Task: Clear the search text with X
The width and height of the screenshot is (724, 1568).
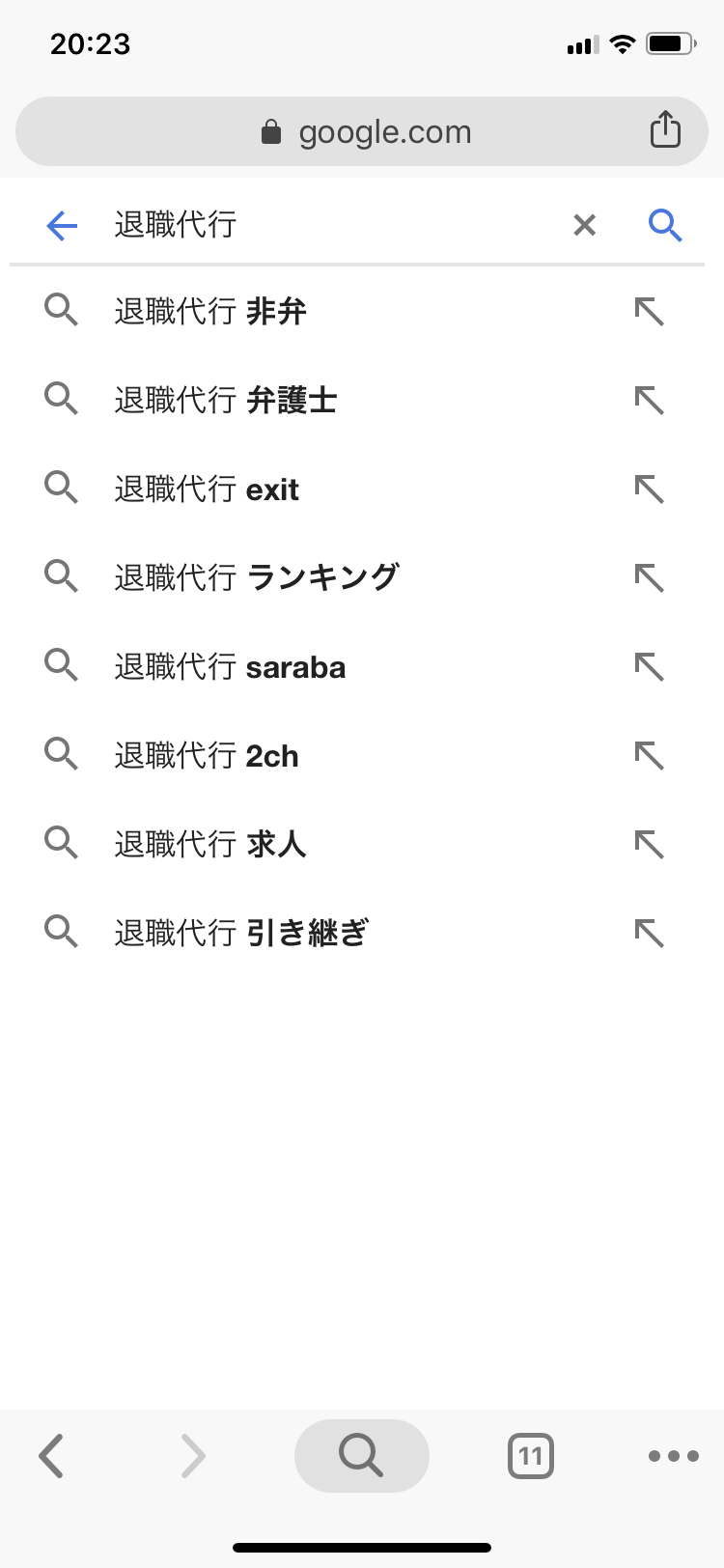Action: [584, 225]
